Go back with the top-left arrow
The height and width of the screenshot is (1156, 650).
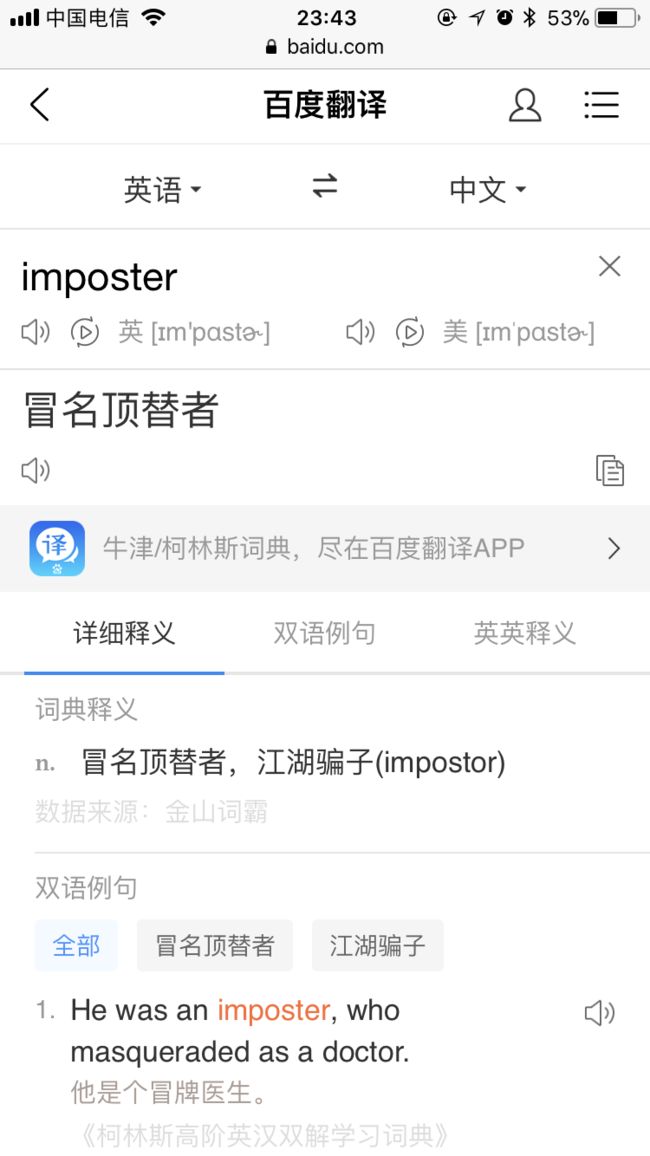tap(40, 104)
